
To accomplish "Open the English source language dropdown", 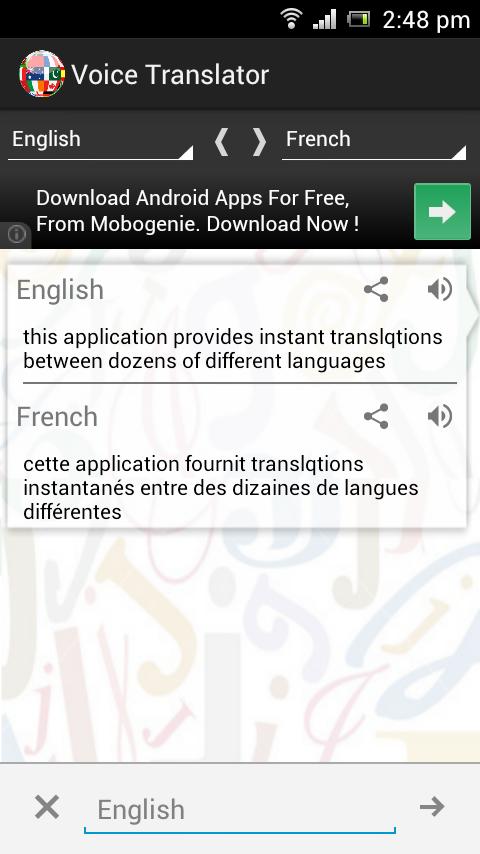I will coord(100,141).
